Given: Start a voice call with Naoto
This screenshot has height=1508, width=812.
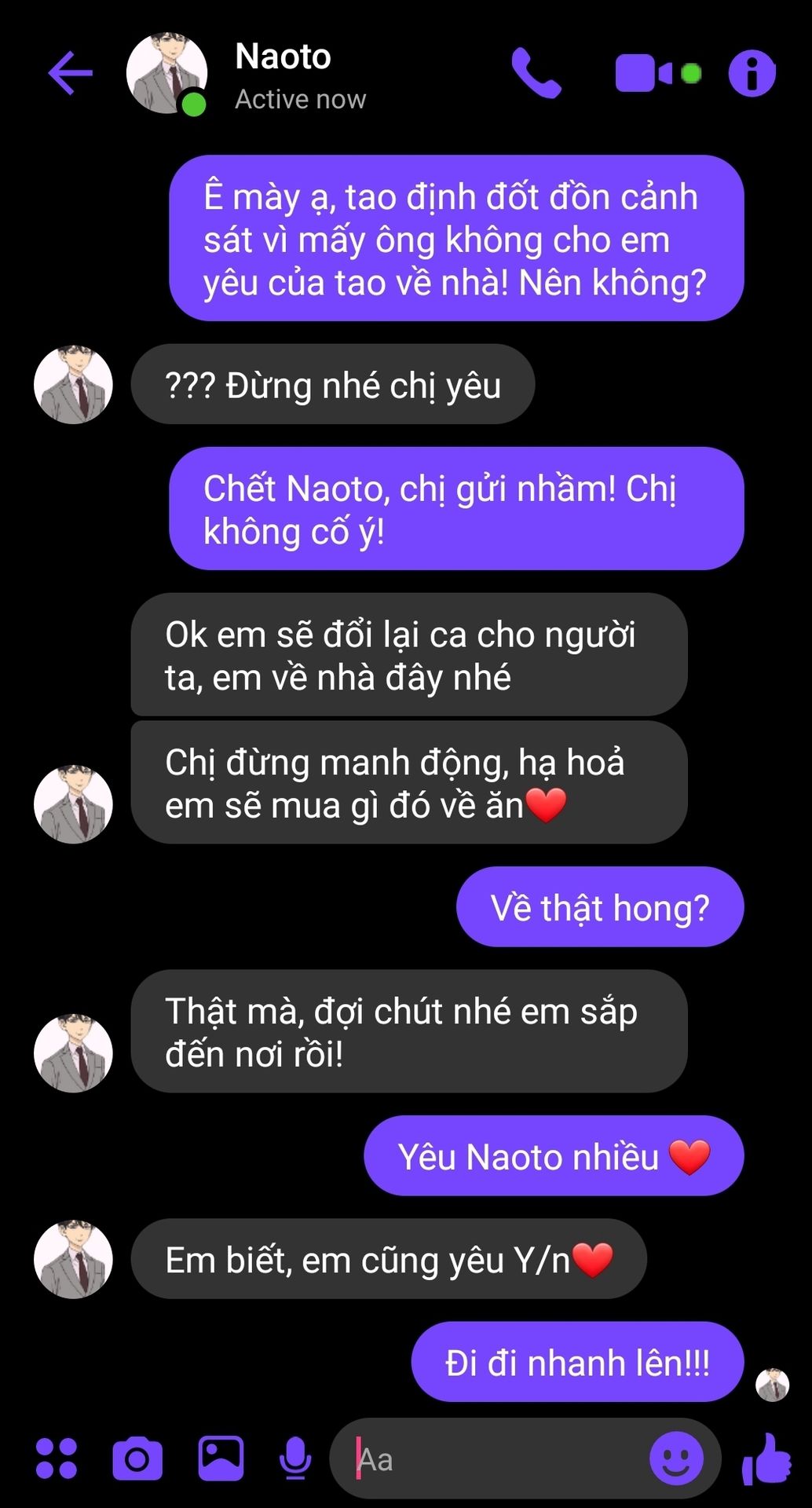Looking at the screenshot, I should (x=536, y=73).
